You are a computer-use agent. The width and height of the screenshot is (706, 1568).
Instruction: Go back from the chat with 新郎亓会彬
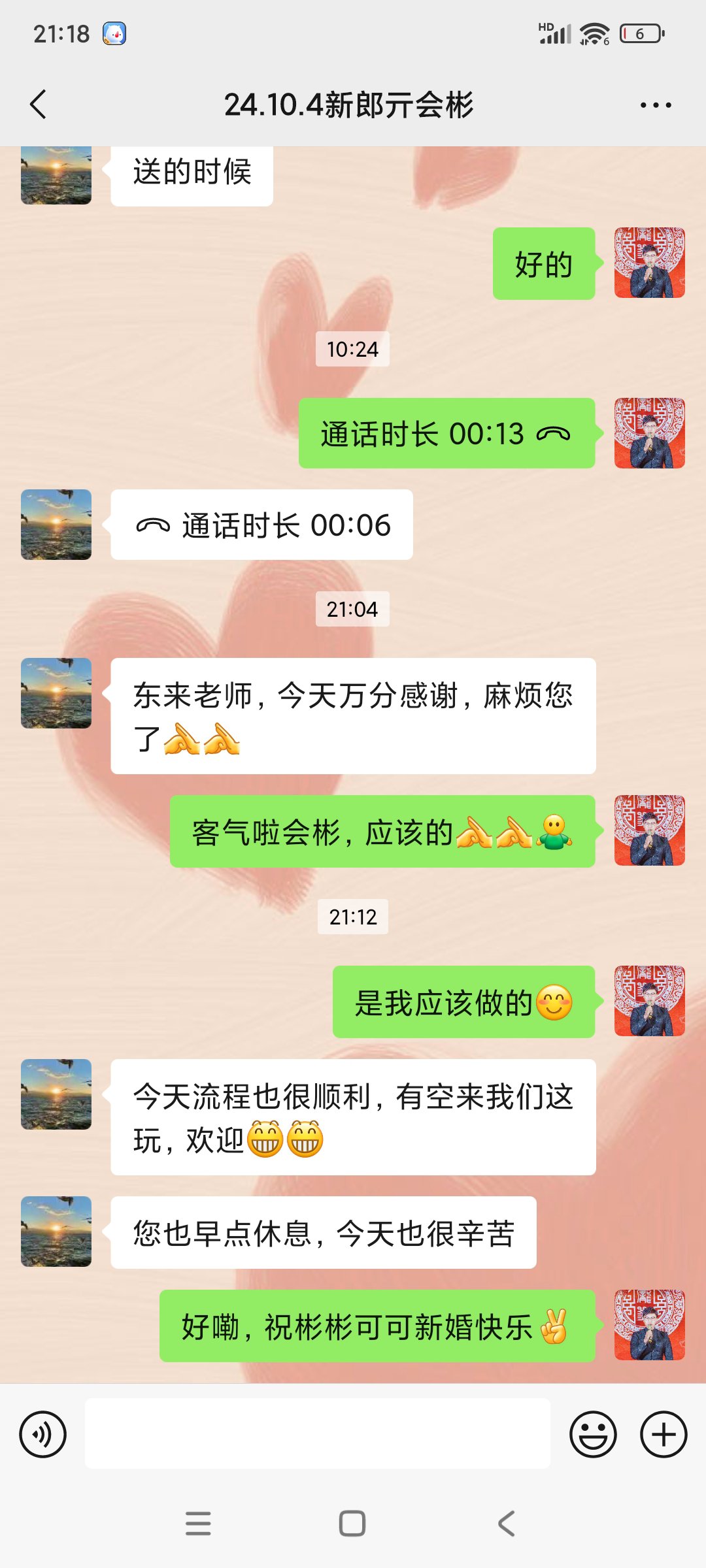coord(39,105)
